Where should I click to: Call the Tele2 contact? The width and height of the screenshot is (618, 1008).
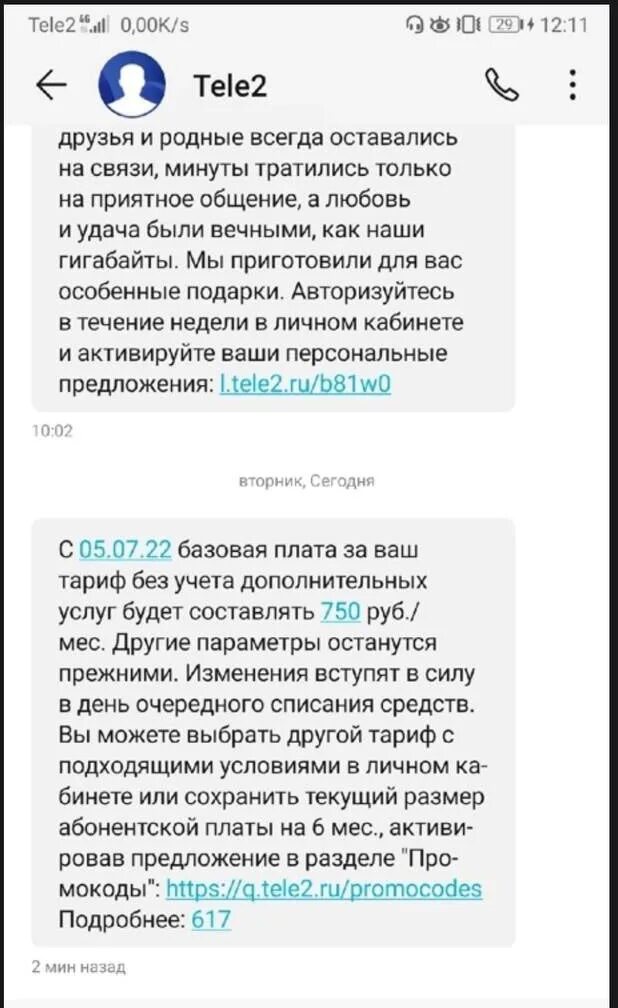coord(502,85)
